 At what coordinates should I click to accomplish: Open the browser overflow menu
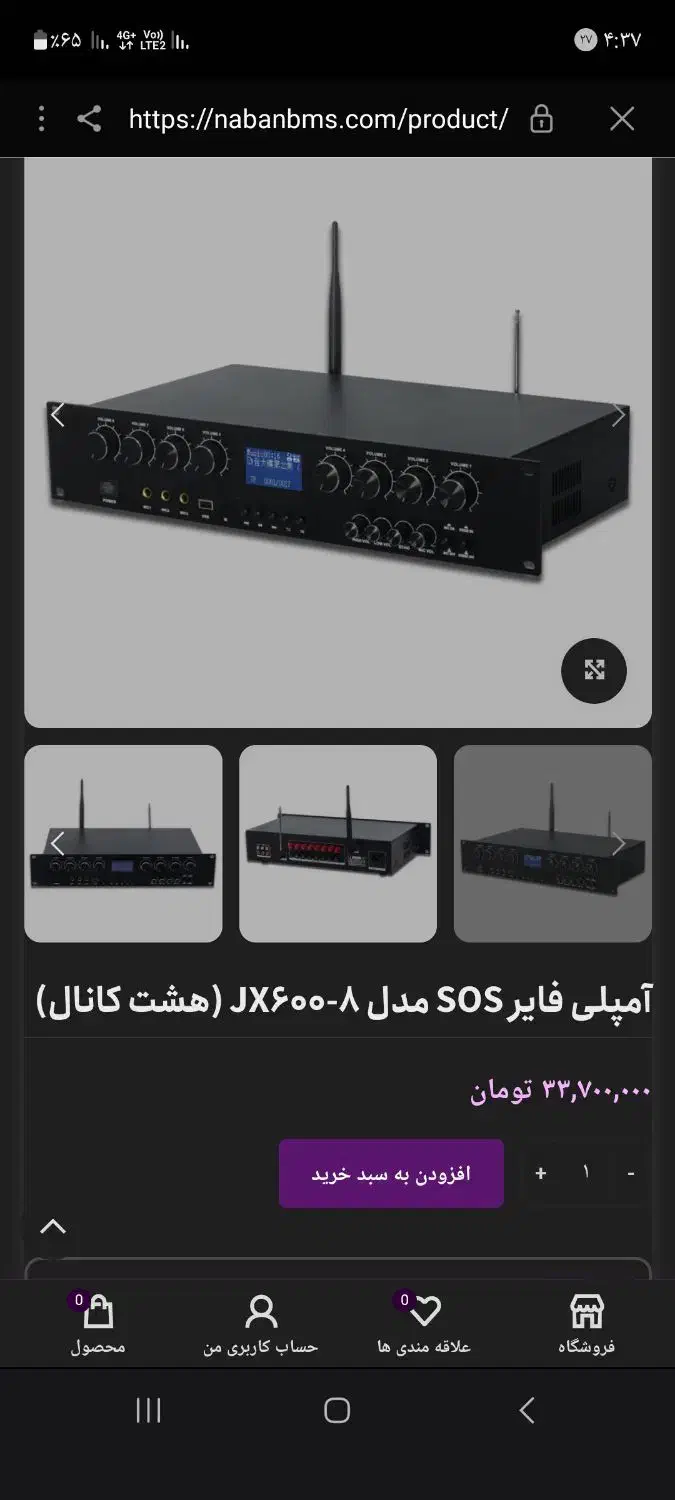(x=41, y=120)
